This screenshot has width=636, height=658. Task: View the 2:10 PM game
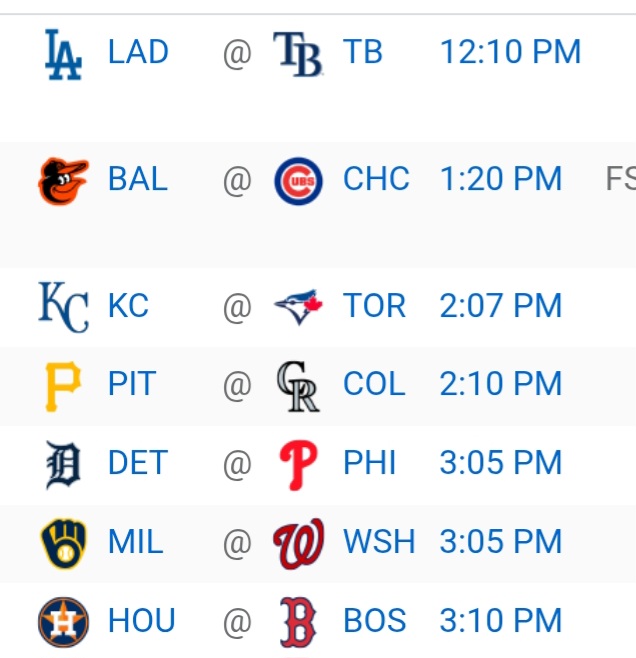pos(500,384)
